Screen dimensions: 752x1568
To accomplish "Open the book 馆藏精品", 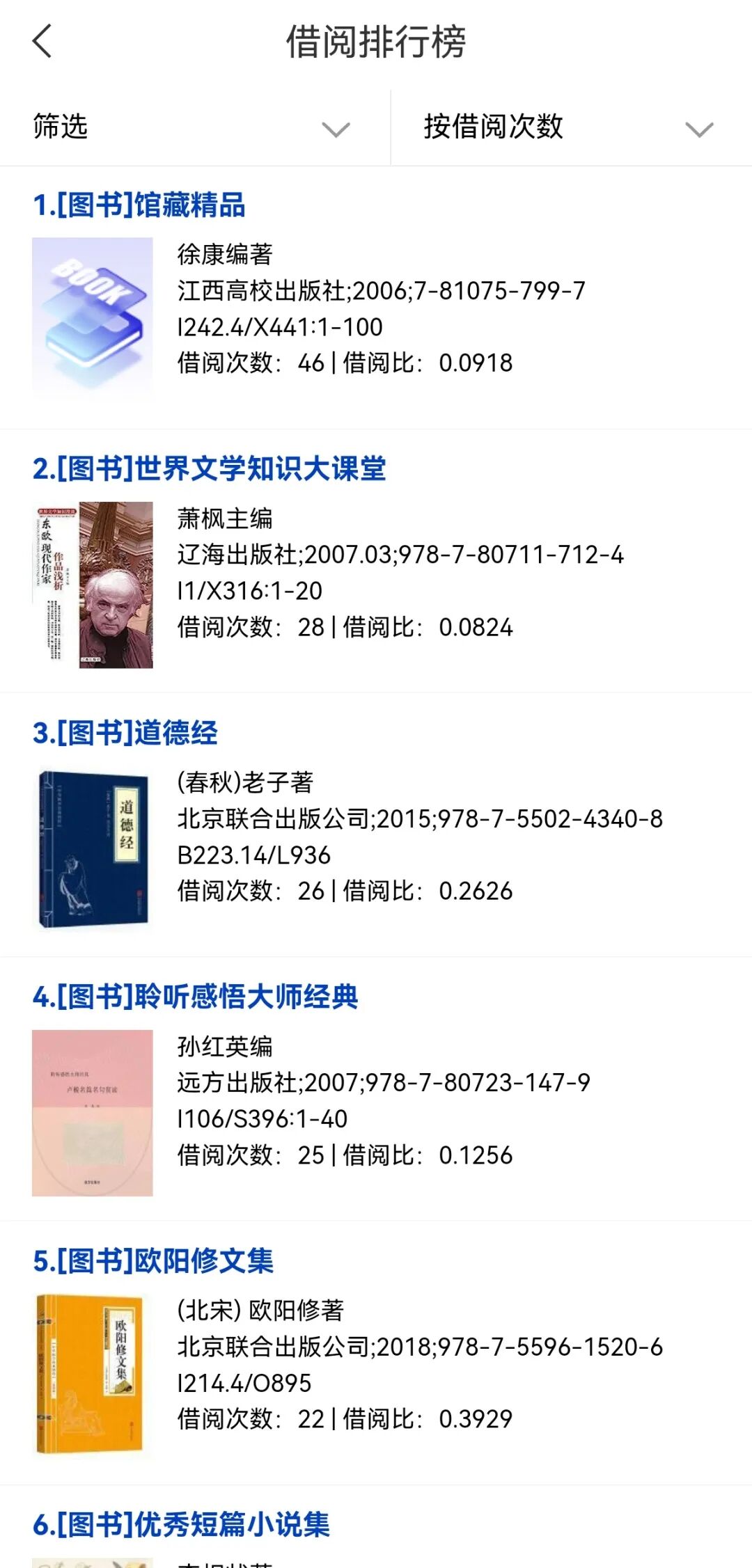I will tap(139, 205).
